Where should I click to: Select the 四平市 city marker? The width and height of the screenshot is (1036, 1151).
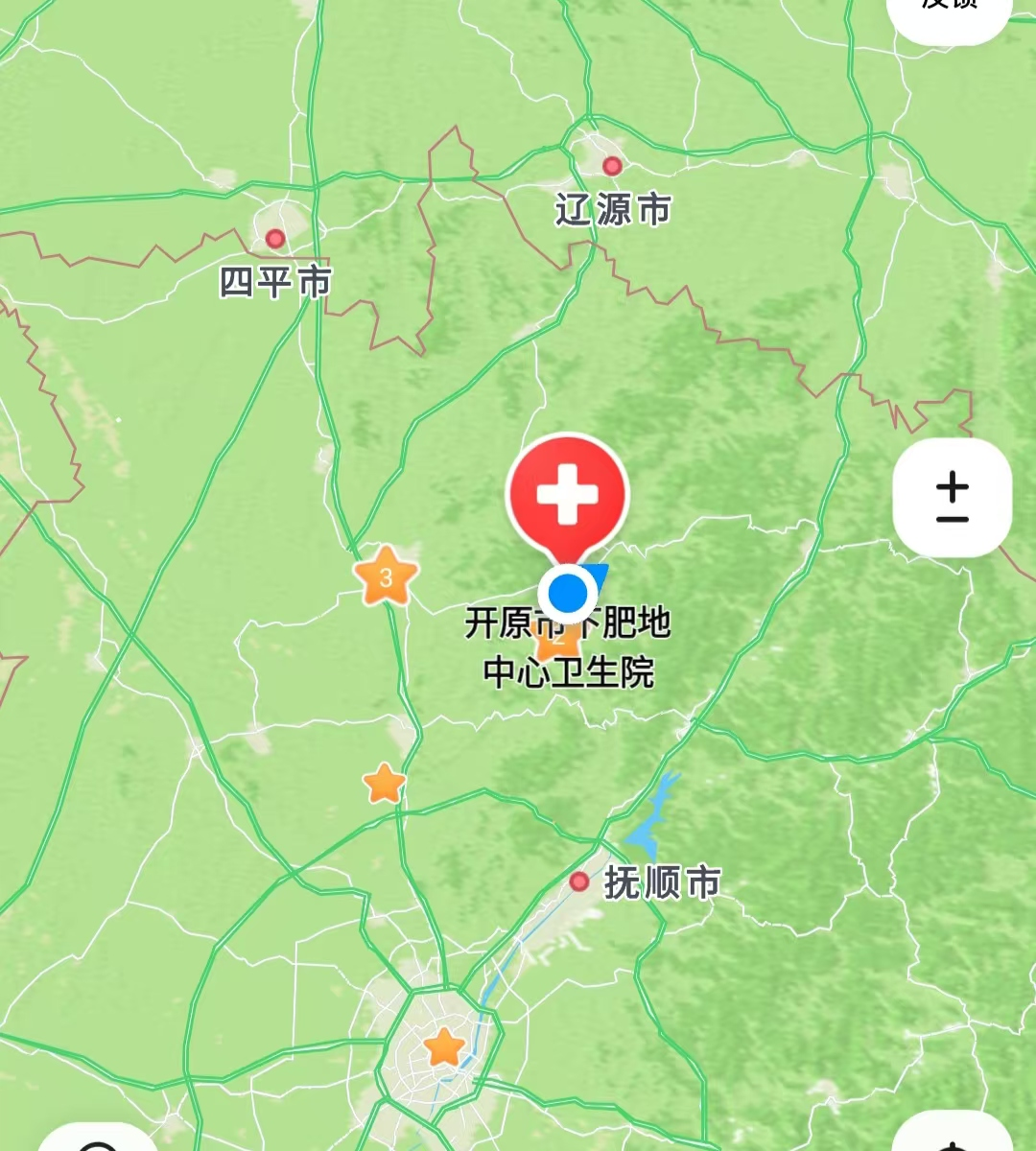[x=275, y=238]
